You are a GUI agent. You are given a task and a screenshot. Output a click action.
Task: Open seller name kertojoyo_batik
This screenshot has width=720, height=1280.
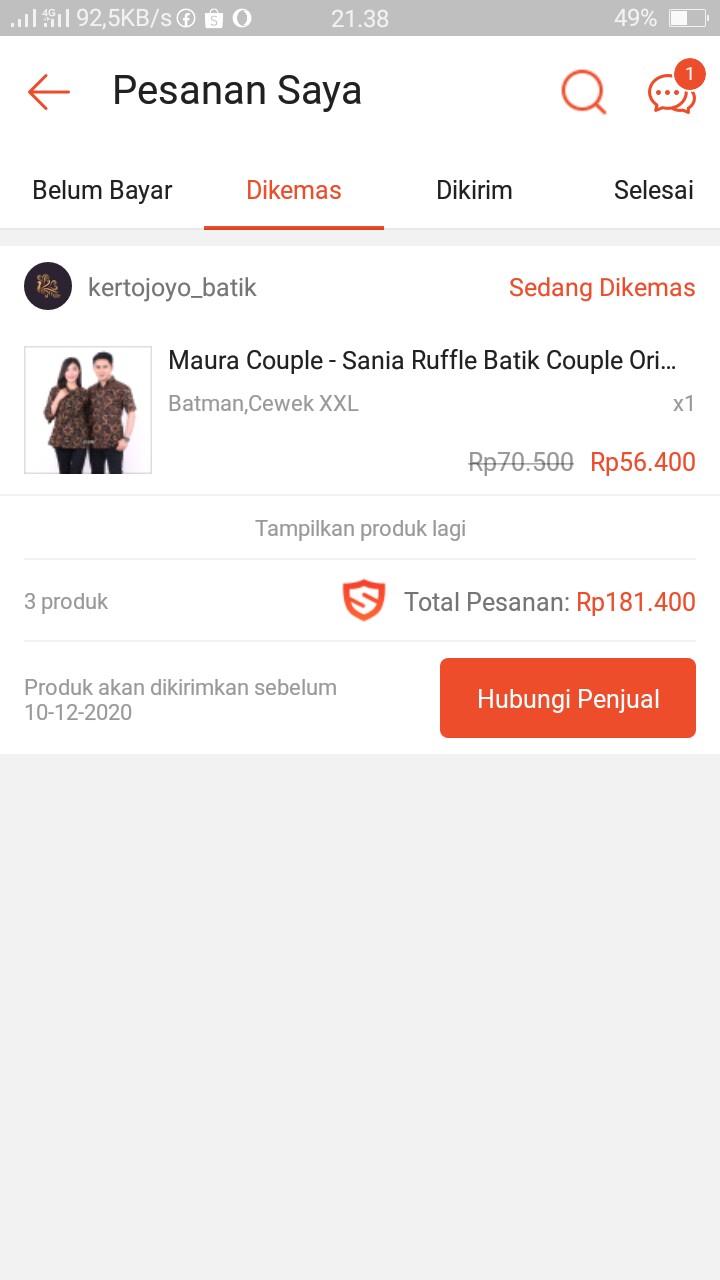tap(172, 286)
